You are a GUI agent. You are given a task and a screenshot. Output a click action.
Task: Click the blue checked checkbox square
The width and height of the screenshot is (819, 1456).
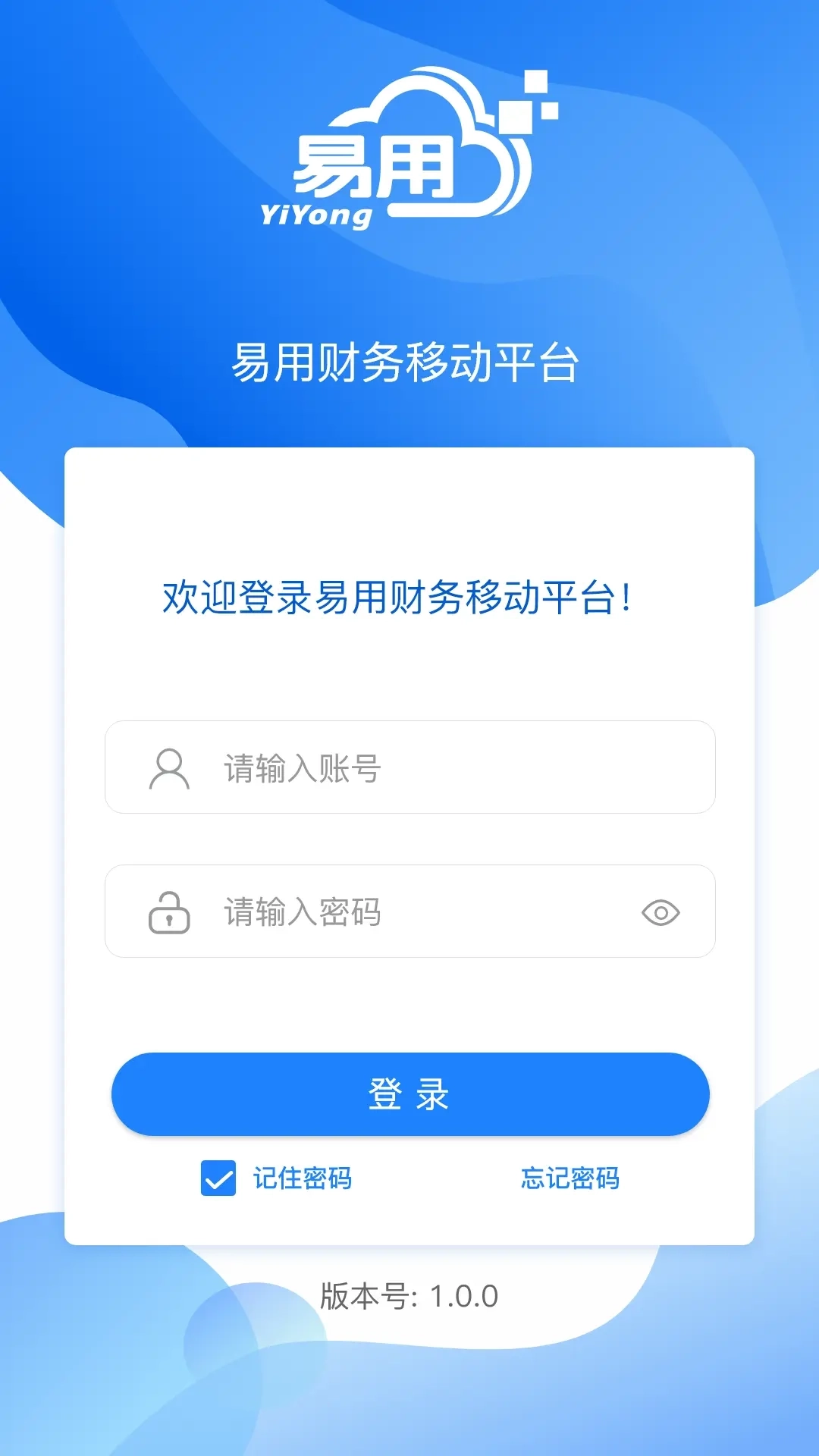(218, 1178)
